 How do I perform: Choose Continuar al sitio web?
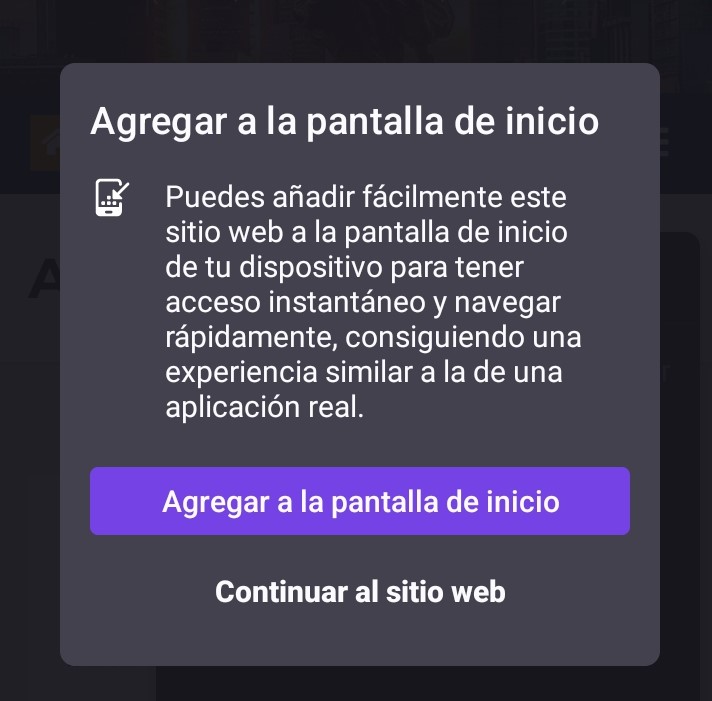pos(360,591)
